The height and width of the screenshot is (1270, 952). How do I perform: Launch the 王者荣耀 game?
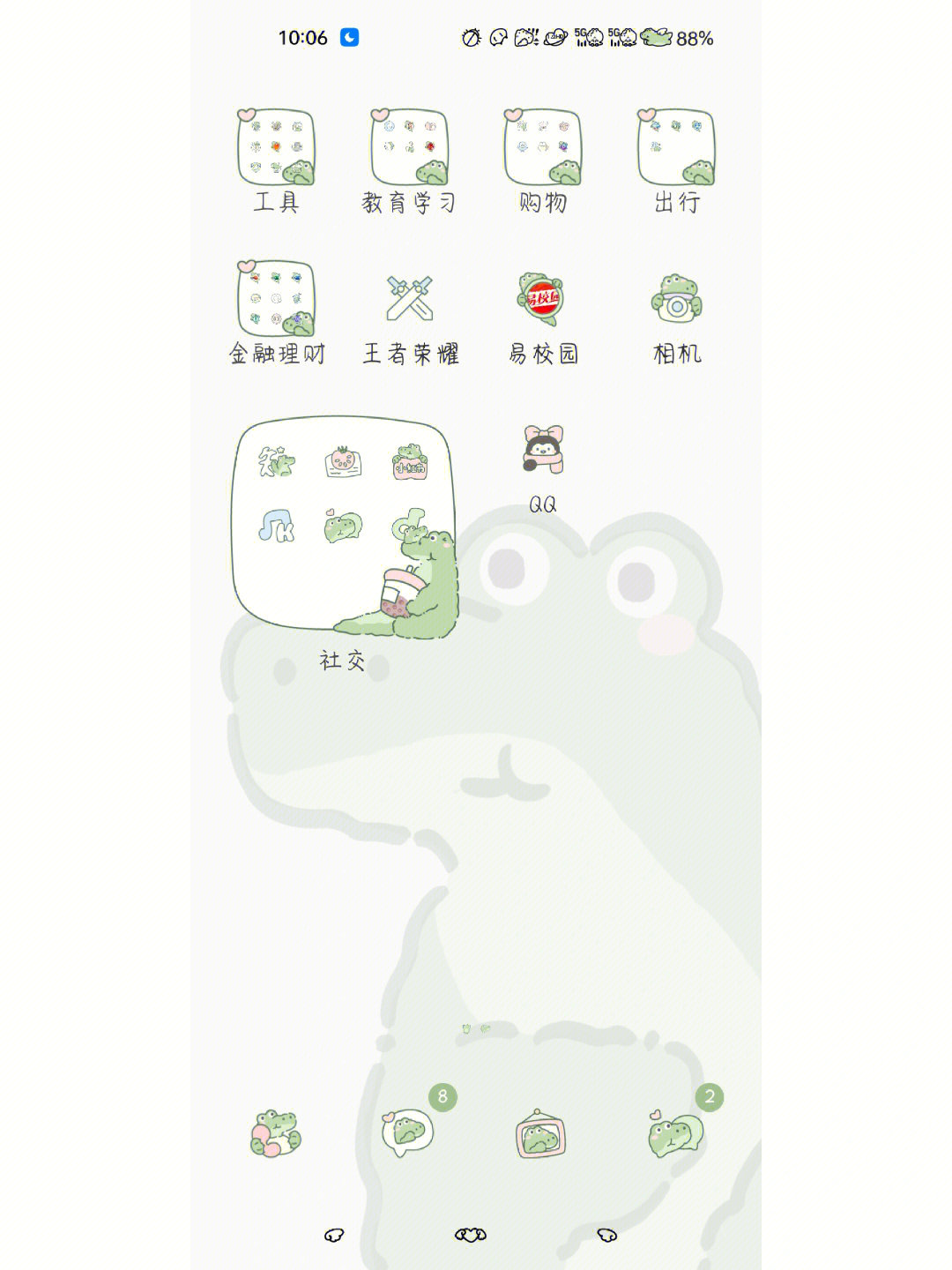click(x=410, y=299)
